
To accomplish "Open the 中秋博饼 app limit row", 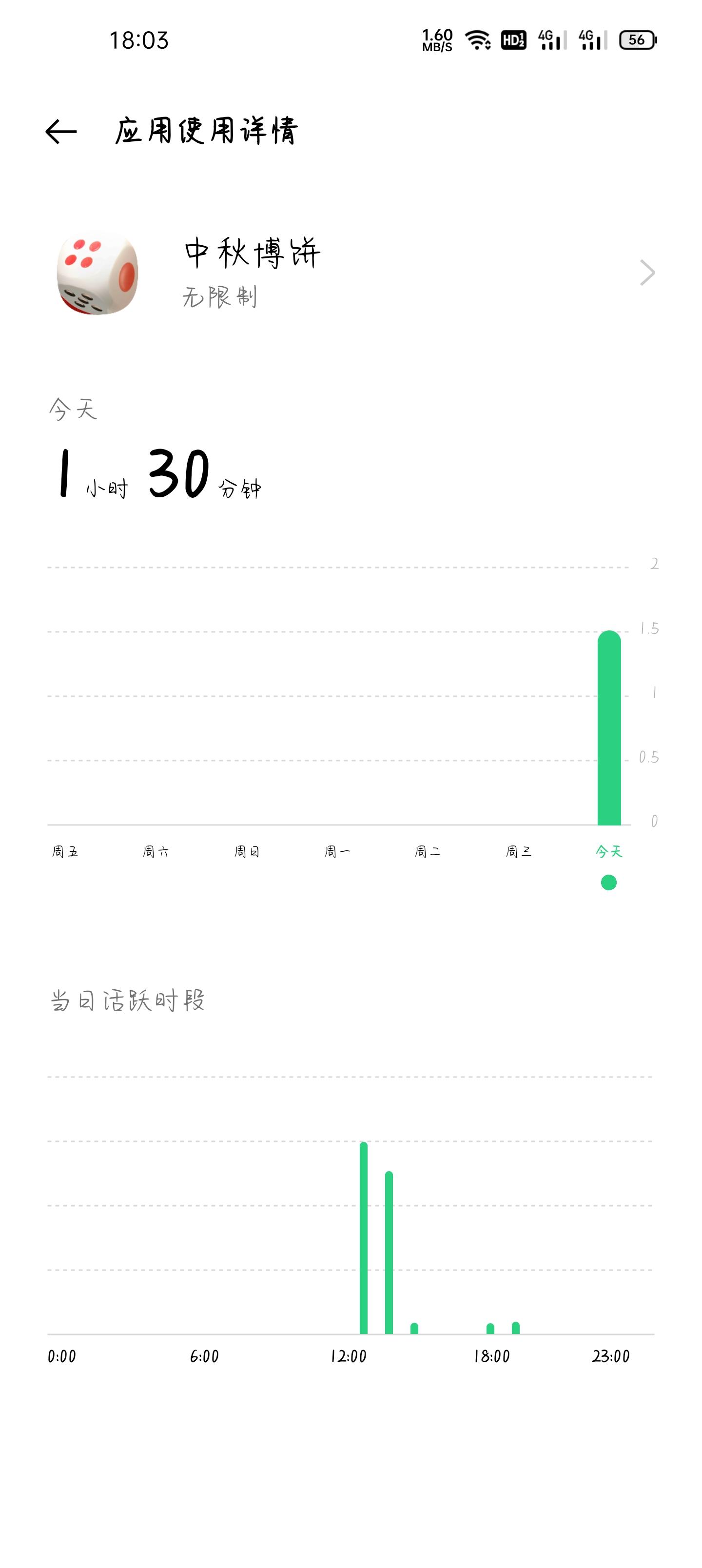I will (x=351, y=272).
